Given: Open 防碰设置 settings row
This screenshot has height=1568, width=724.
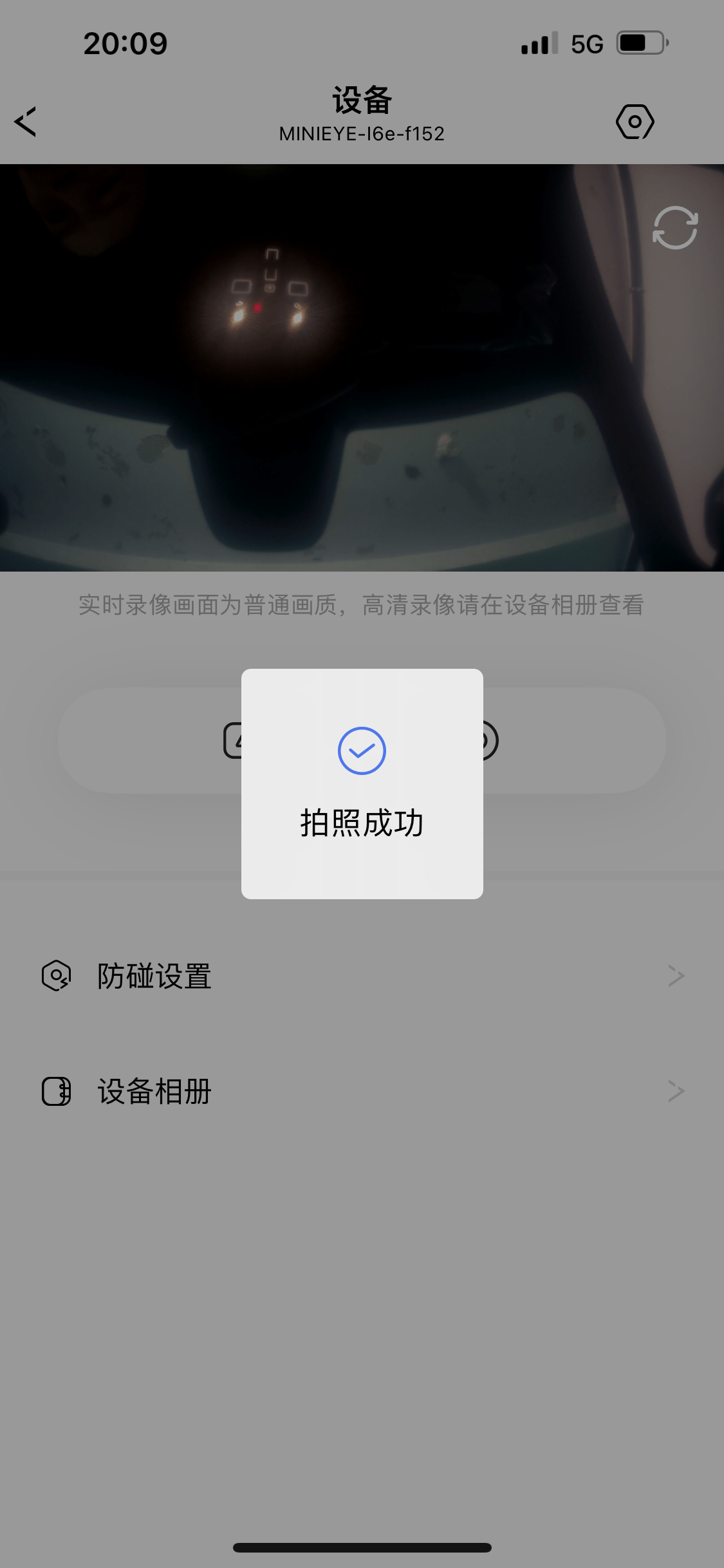Looking at the screenshot, I should (362, 976).
